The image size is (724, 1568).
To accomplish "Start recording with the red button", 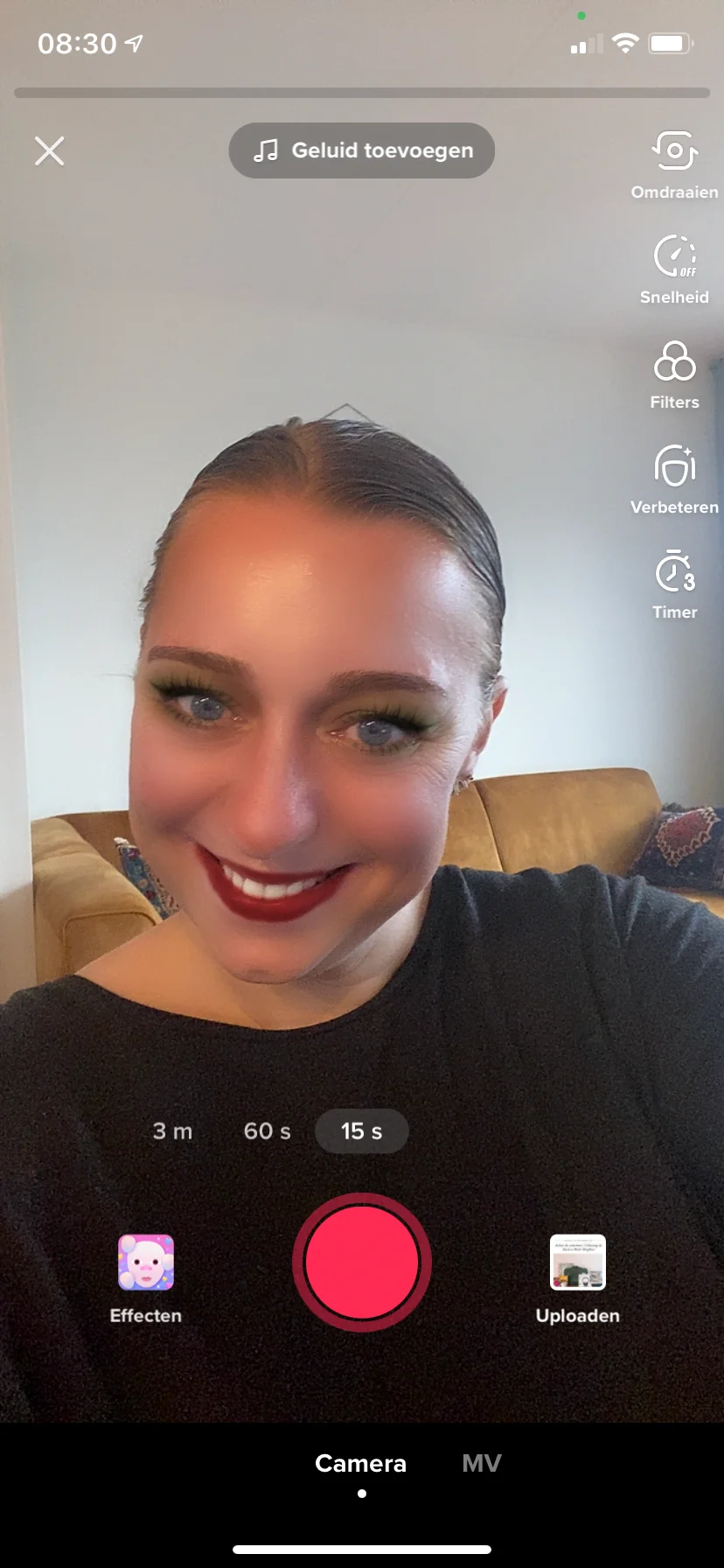I will [x=362, y=1263].
